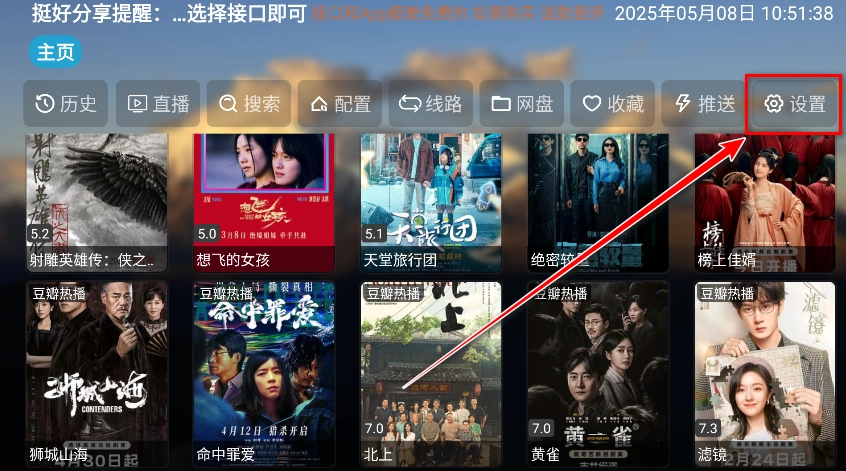The height and width of the screenshot is (471, 846).
Task: Open the 推送 push feature
Action: 704,104
